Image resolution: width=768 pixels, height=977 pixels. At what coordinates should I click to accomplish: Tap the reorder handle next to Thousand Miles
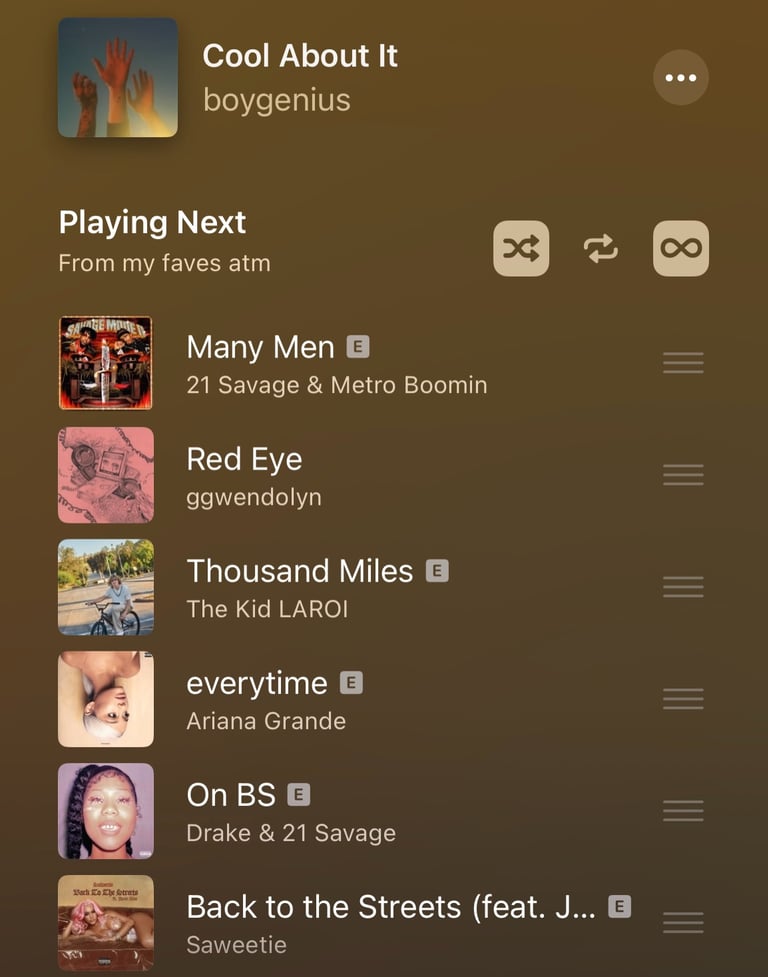pos(683,587)
